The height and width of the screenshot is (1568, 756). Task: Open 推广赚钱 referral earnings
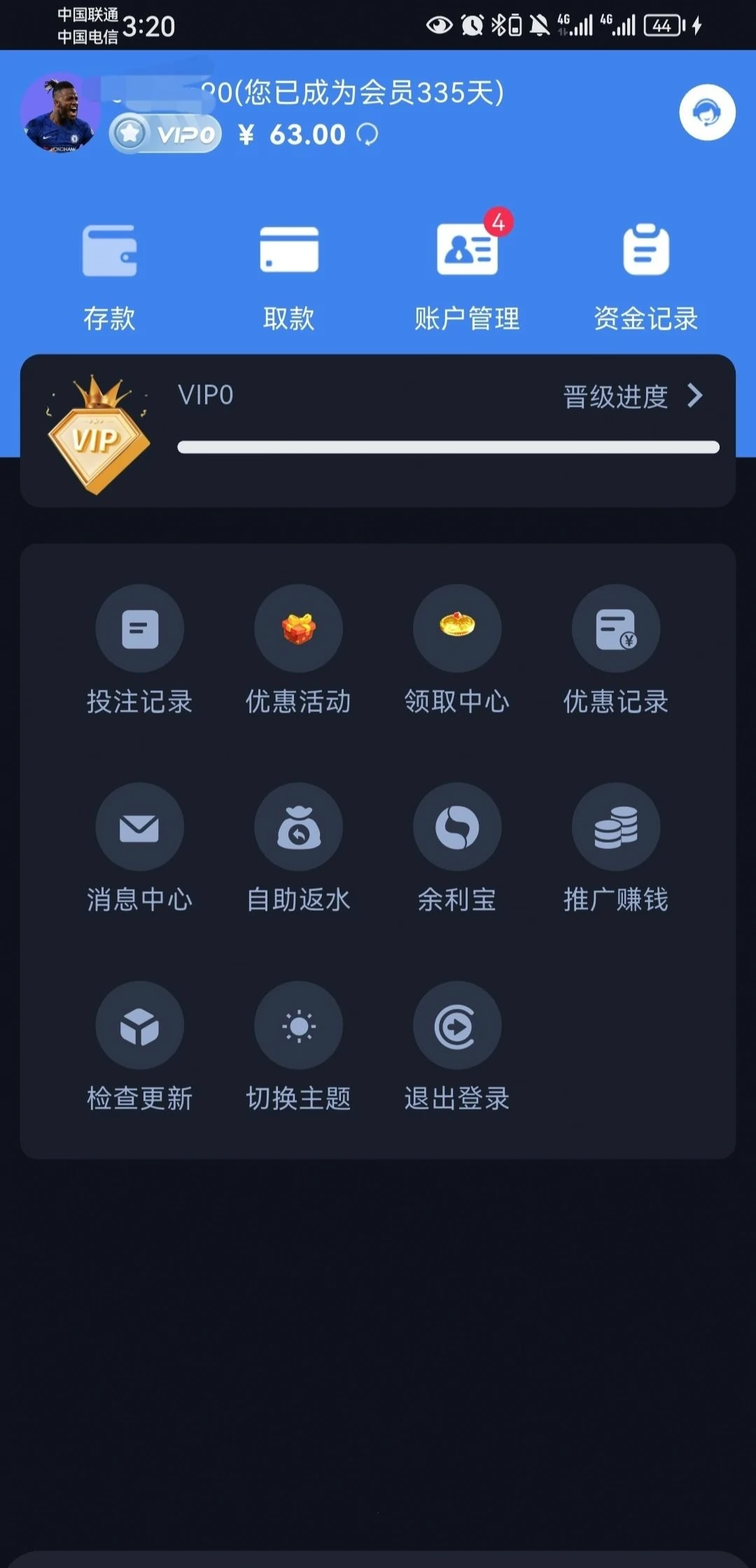point(616,847)
